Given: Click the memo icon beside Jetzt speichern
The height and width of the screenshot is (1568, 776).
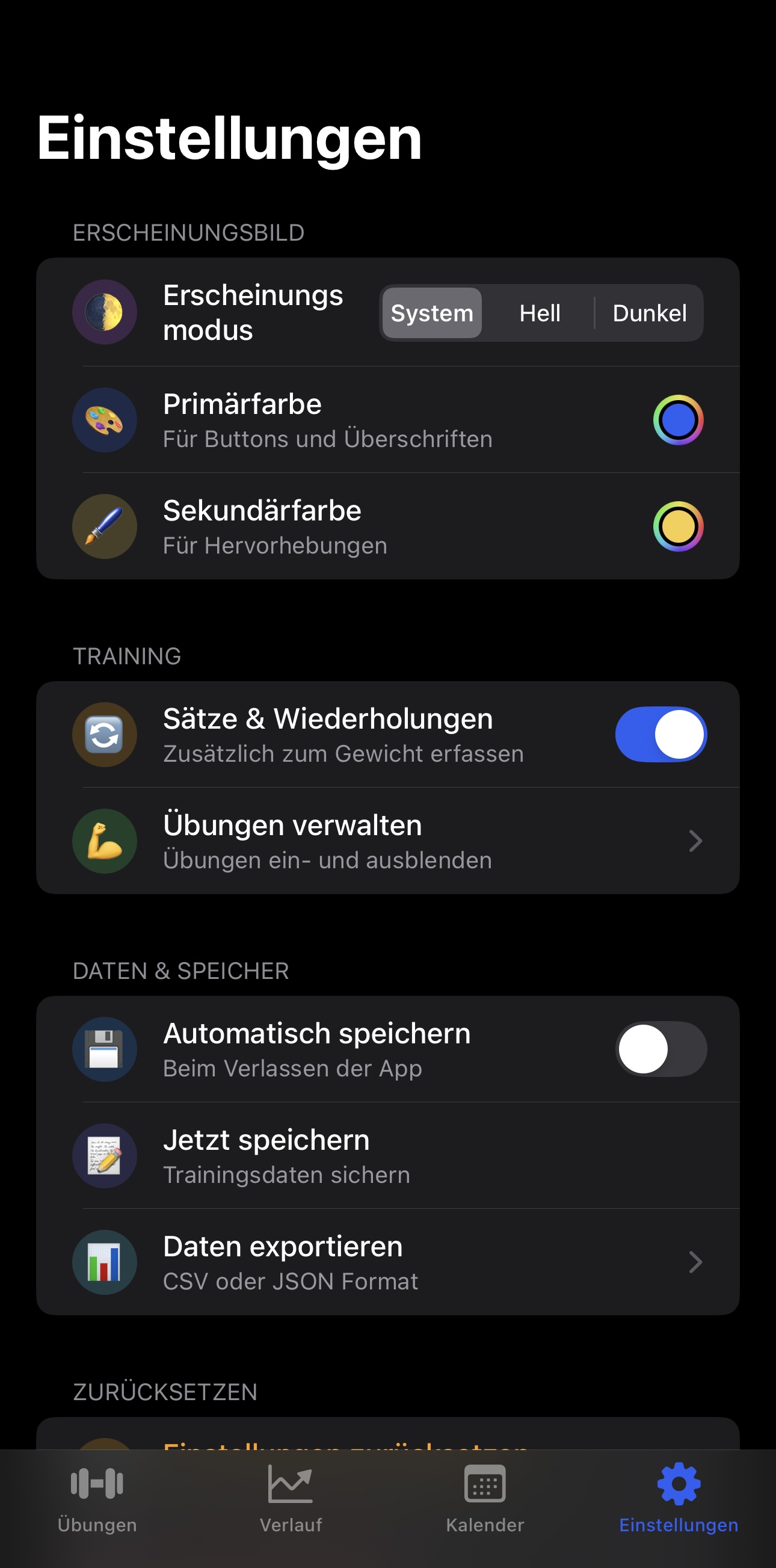Looking at the screenshot, I should pos(104,1155).
